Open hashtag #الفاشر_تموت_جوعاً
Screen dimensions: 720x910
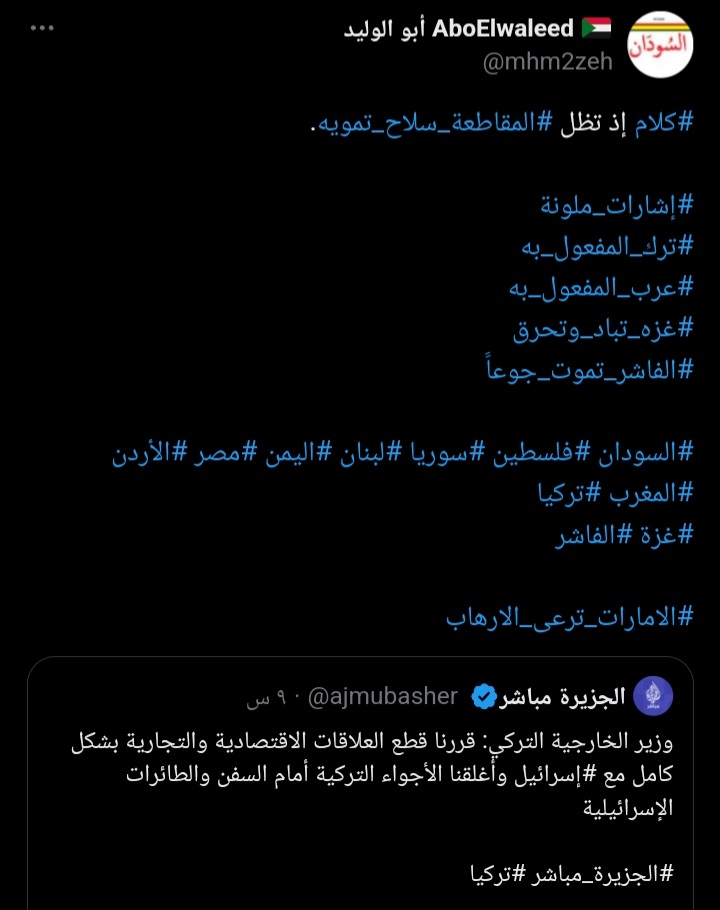pos(589,369)
